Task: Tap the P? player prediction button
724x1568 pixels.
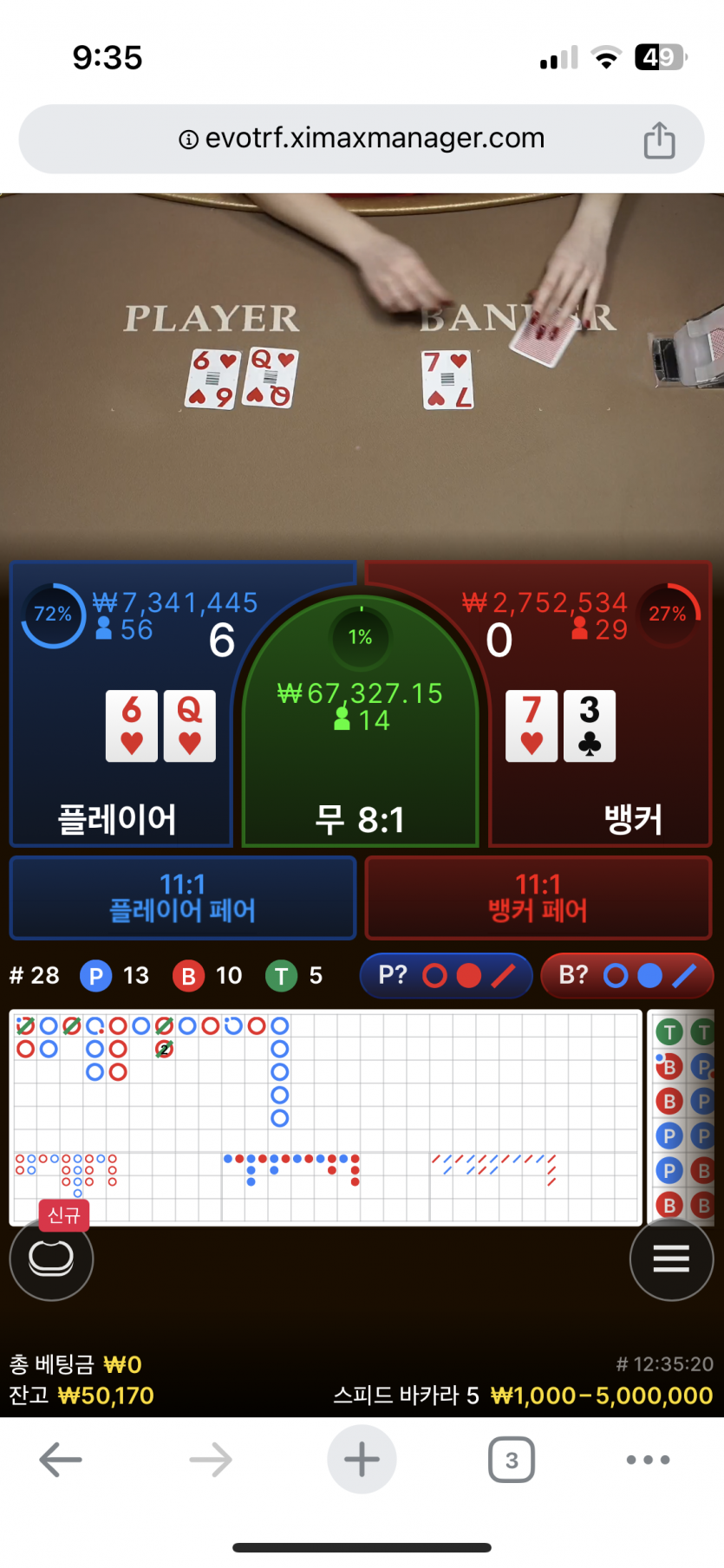Action: click(x=446, y=976)
